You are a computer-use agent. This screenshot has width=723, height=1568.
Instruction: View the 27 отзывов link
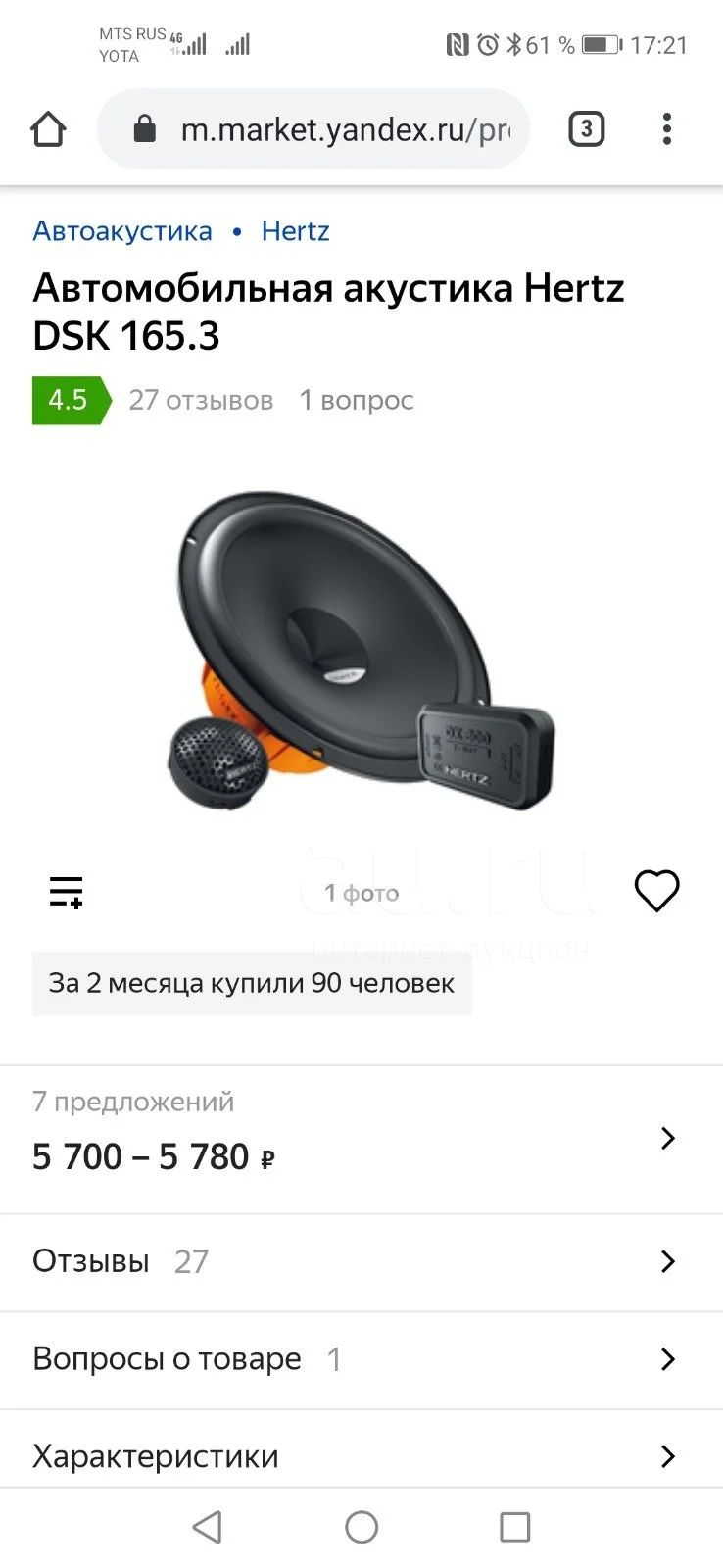point(201,400)
